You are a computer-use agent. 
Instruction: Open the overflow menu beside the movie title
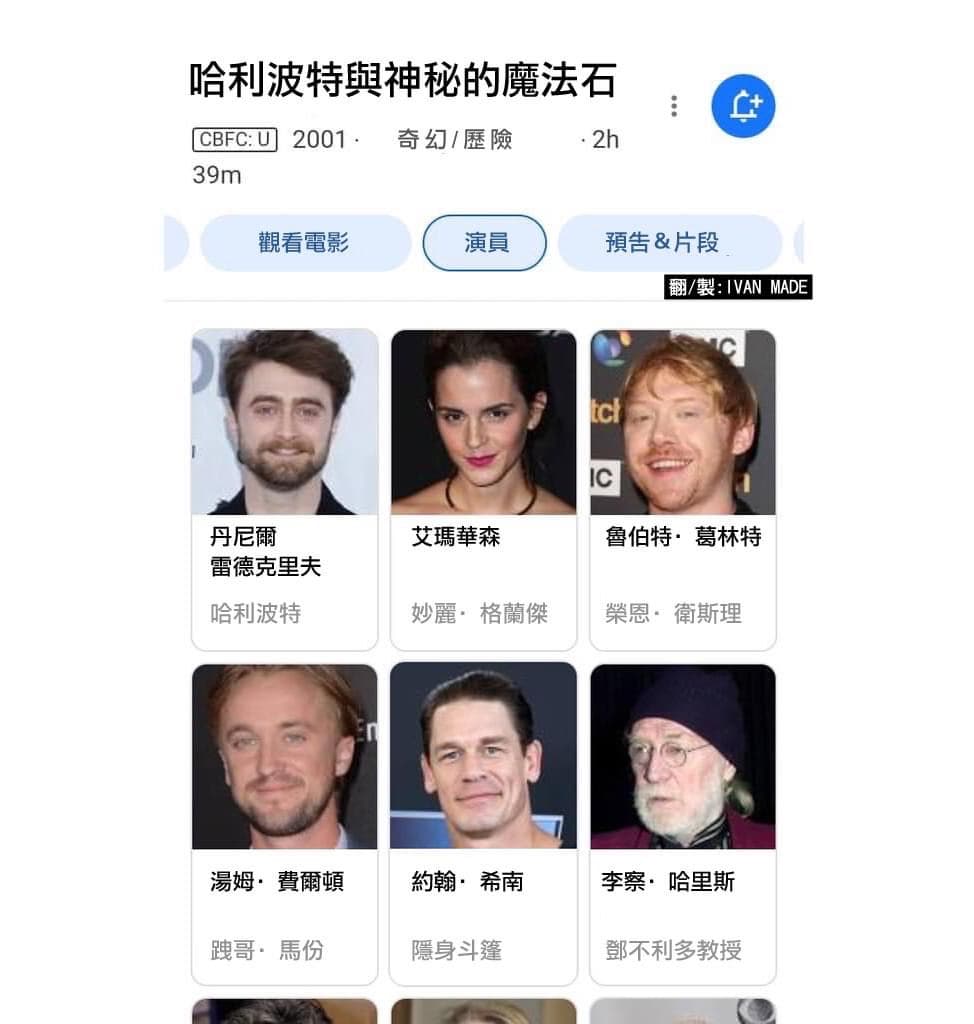[x=674, y=106]
